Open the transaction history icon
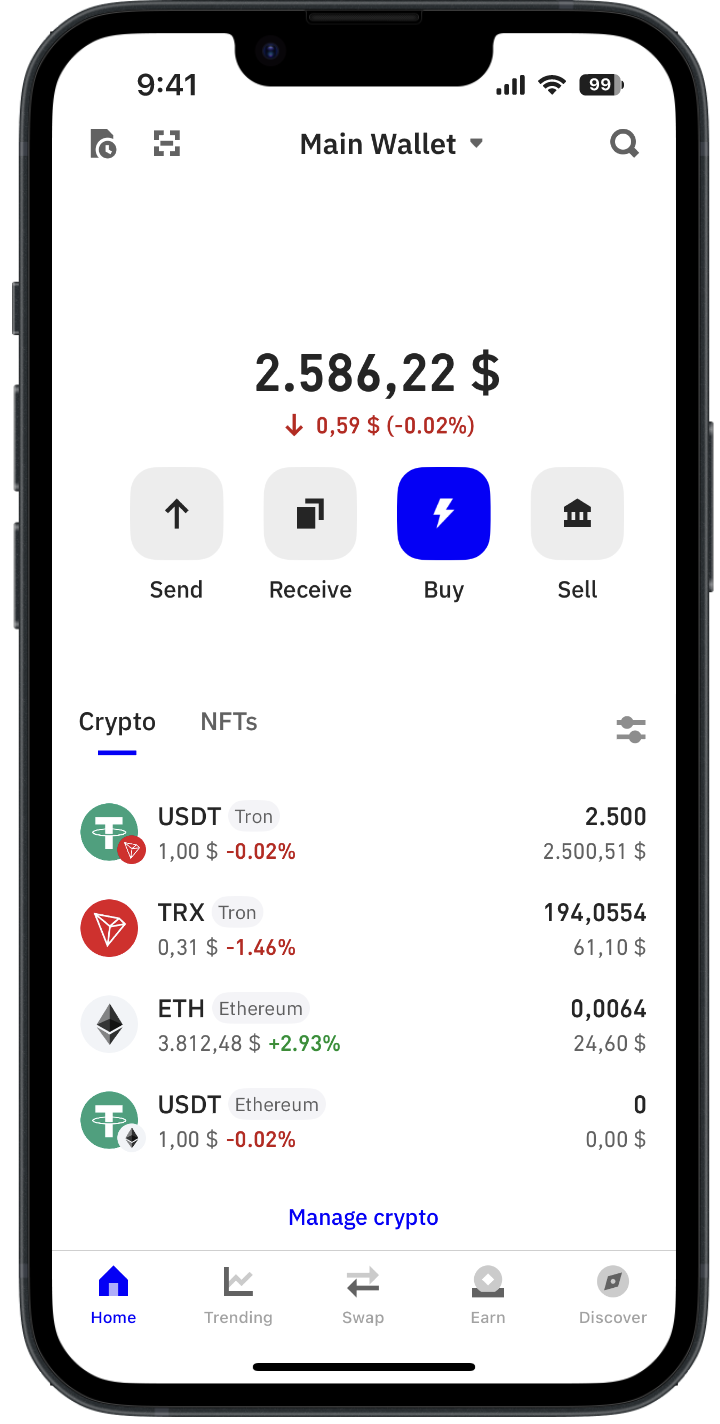The height and width of the screenshot is (1424, 720). [x=103, y=144]
